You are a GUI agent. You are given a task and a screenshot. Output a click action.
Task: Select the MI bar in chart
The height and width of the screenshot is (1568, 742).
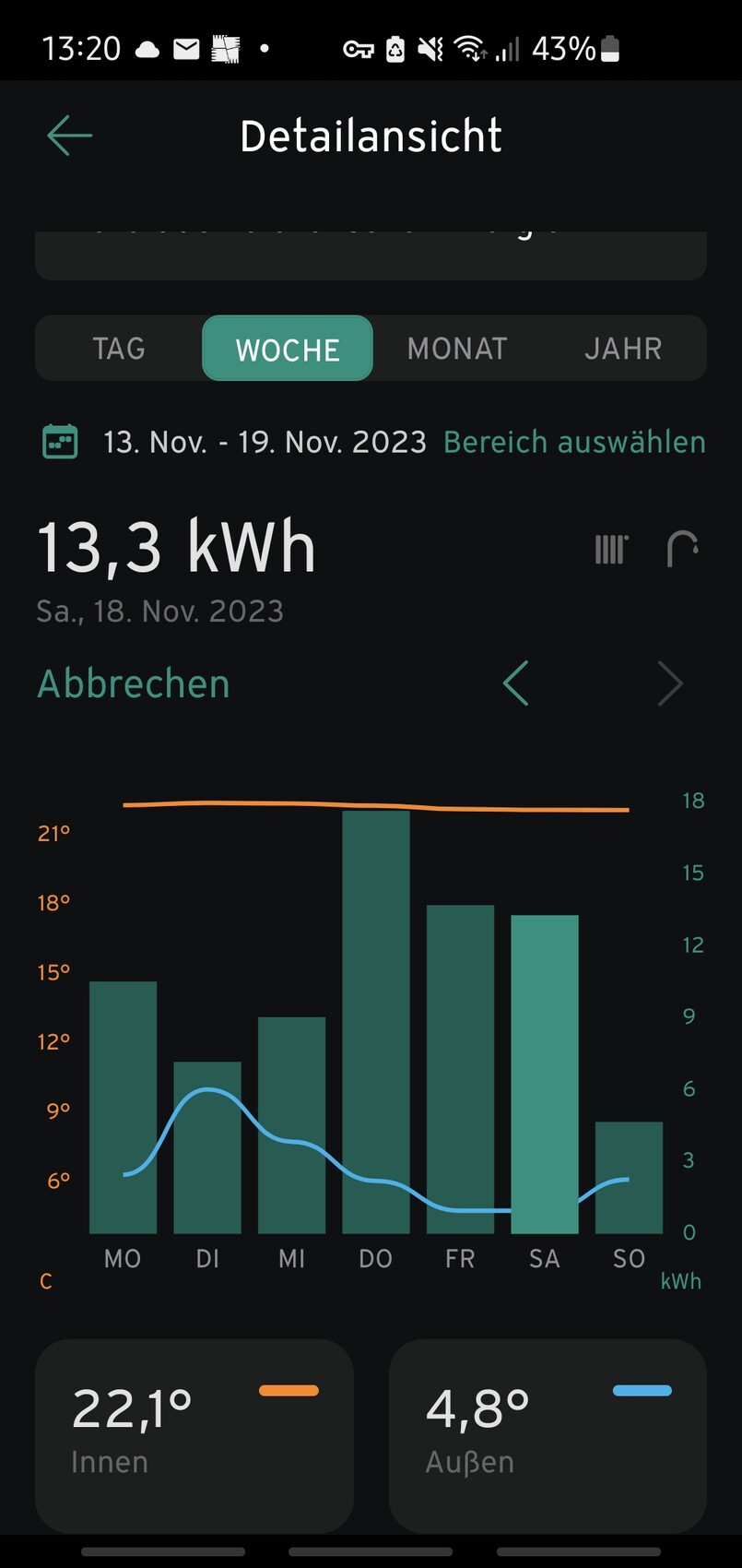tap(291, 1125)
